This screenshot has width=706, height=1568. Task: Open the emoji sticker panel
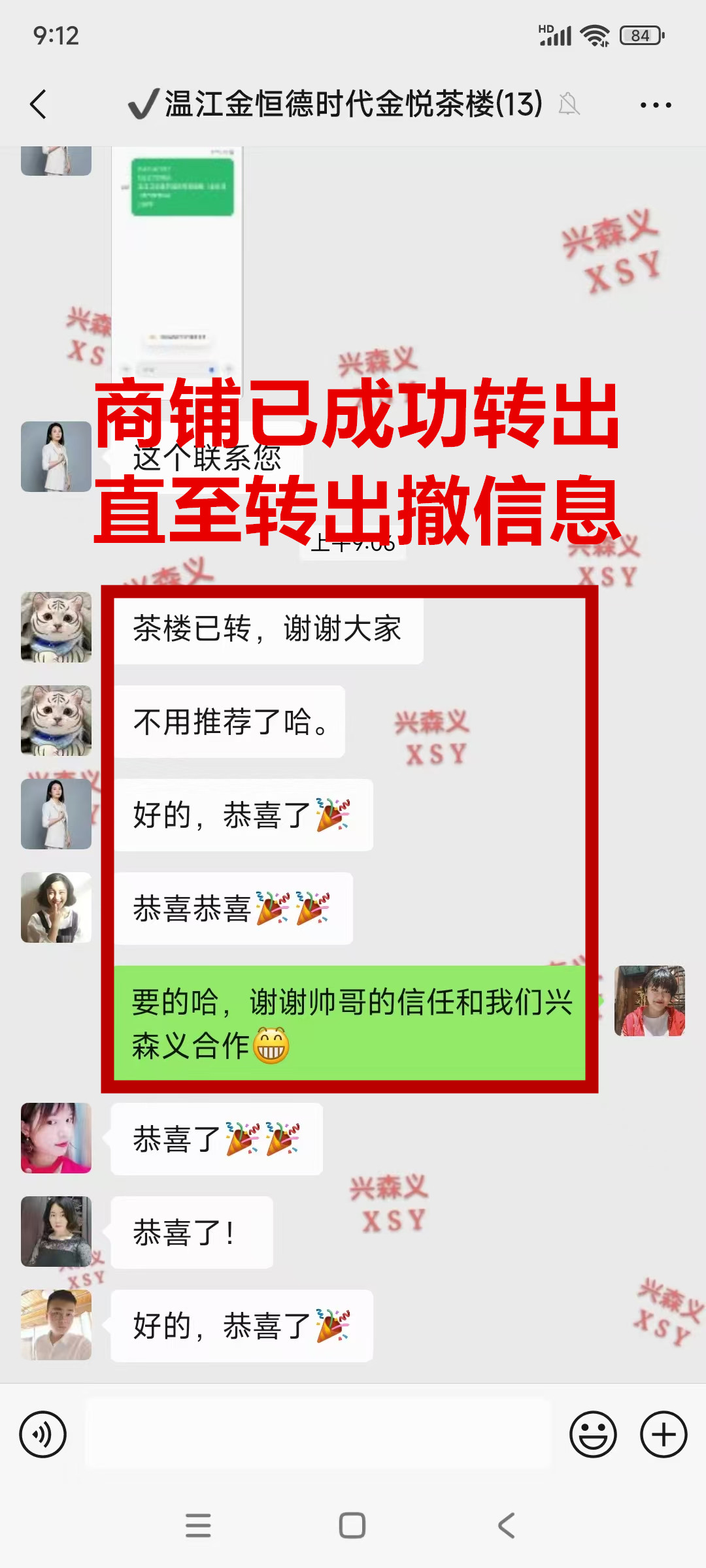pos(593,1435)
